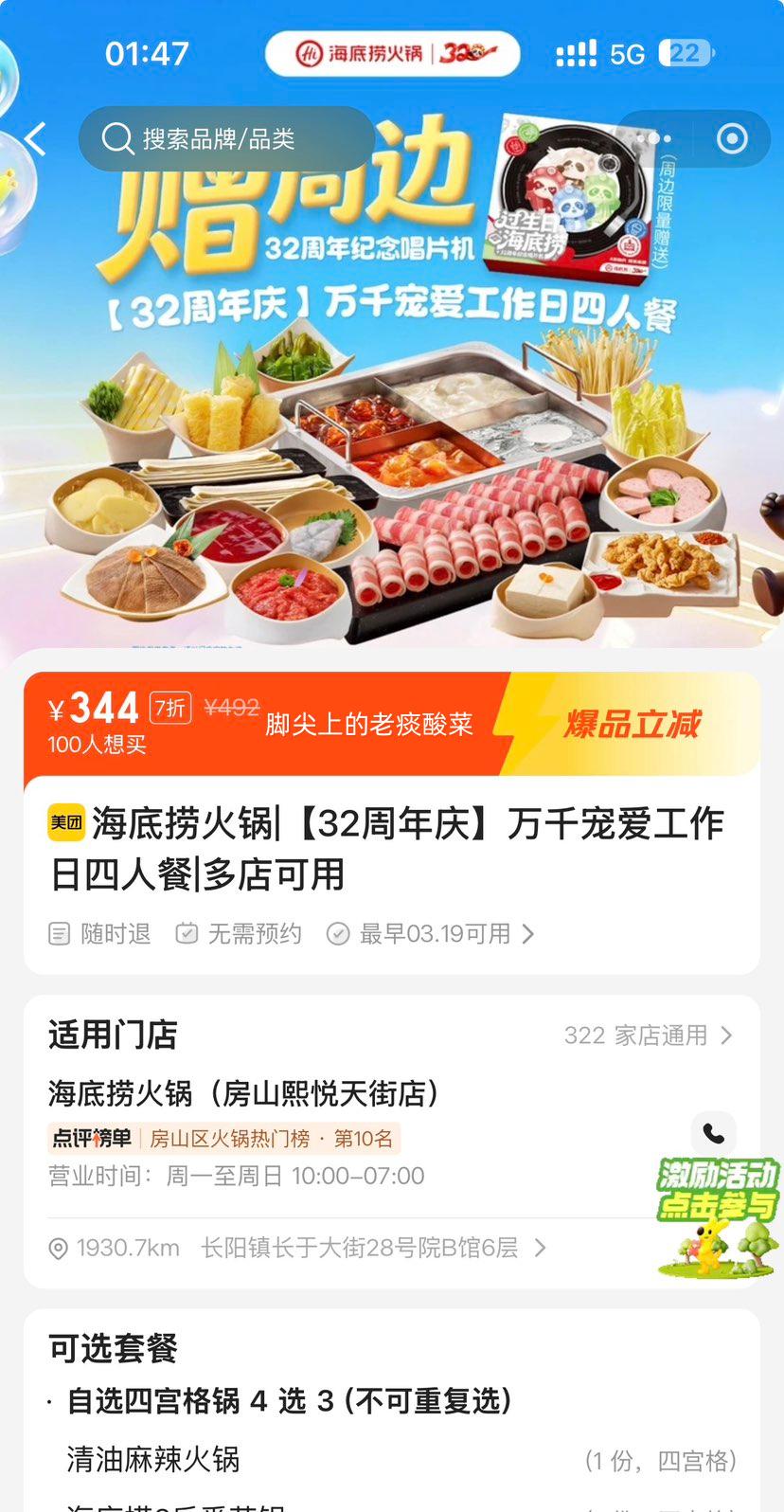Open the 点评榜单 hot pot ranking tag
The width and height of the screenshot is (784, 1512).
(224, 1138)
